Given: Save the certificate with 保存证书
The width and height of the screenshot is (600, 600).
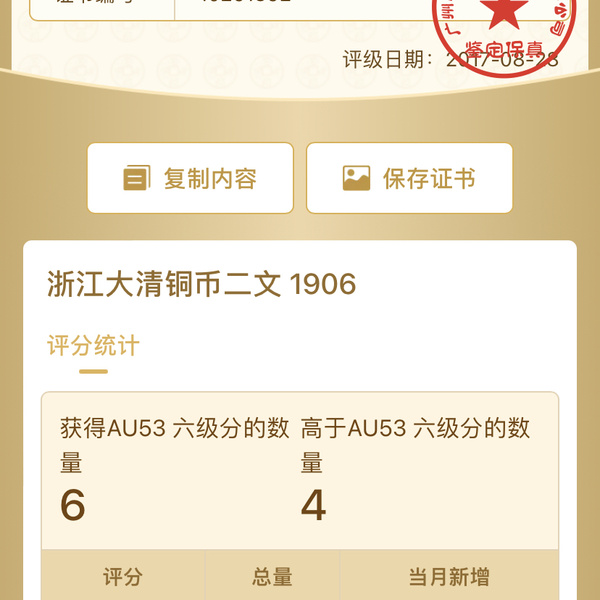Looking at the screenshot, I should pyautogui.click(x=409, y=178).
